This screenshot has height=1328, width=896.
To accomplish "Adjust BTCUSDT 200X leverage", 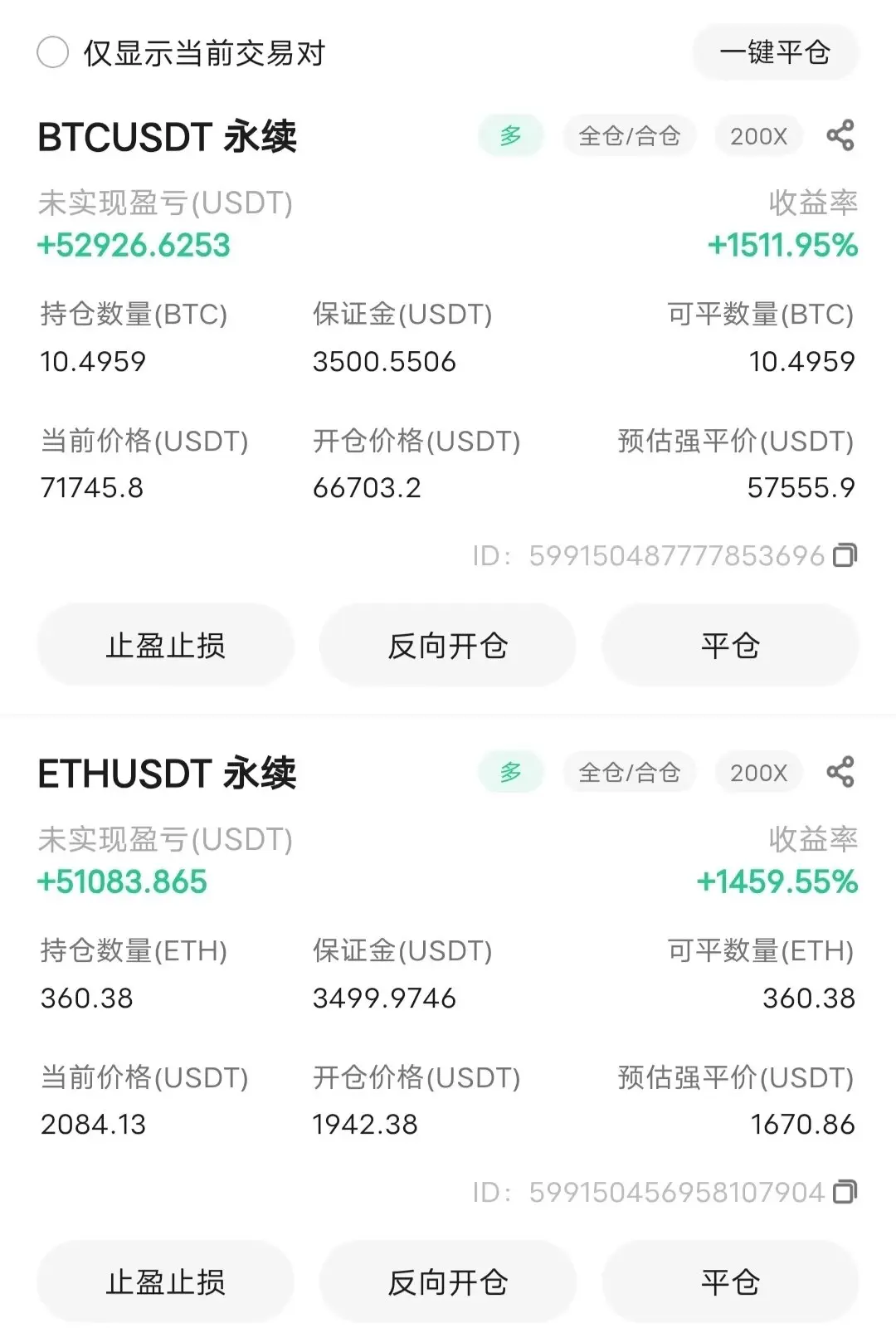I will (758, 135).
